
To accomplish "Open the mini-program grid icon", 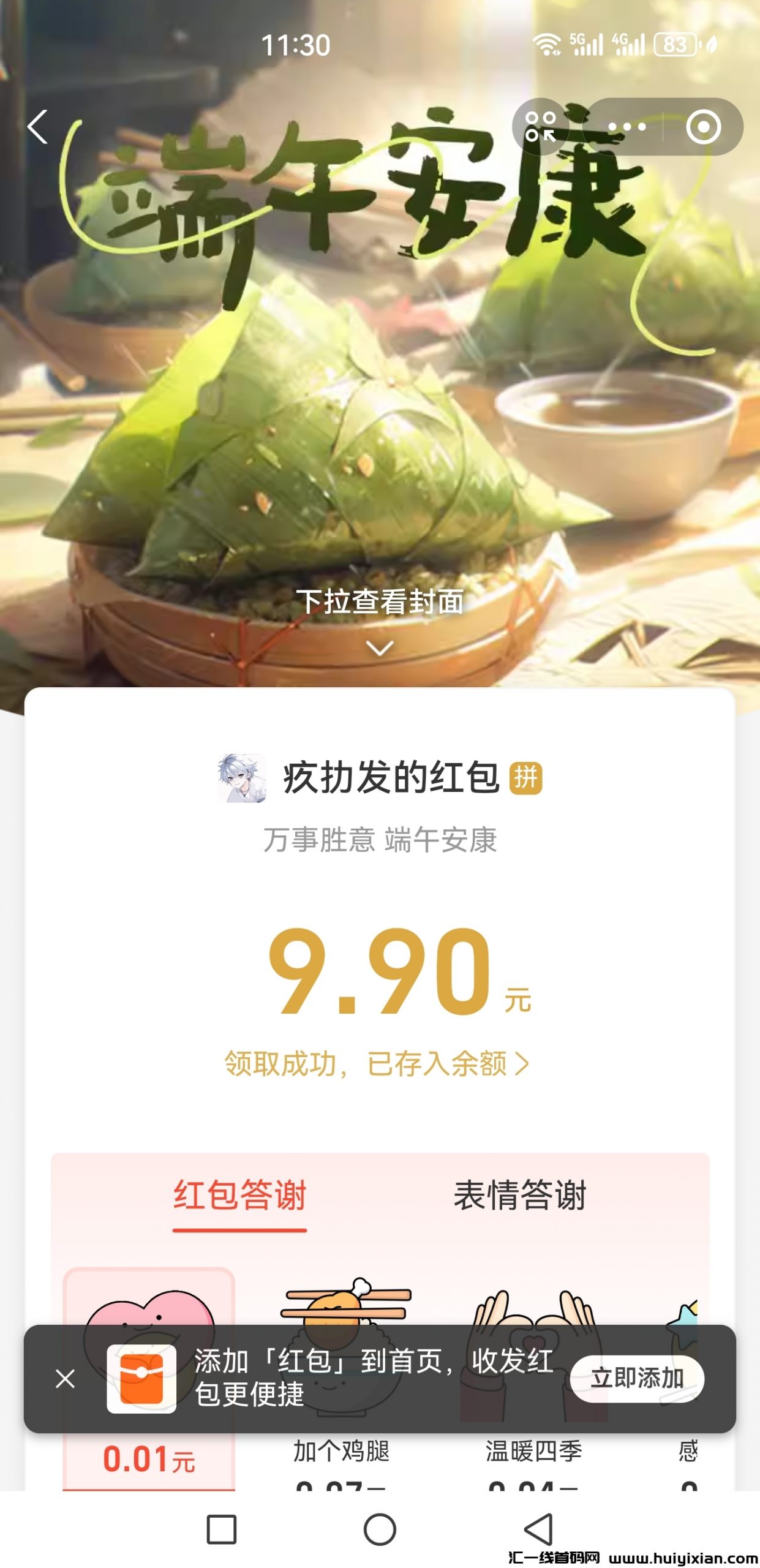I will tap(540, 127).
